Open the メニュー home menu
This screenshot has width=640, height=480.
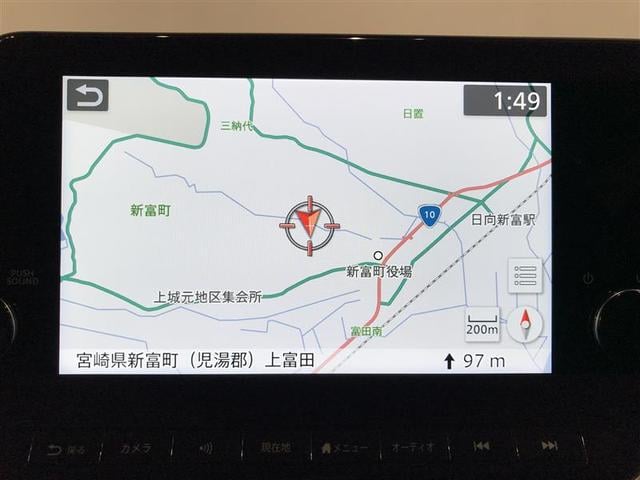(x=345, y=447)
